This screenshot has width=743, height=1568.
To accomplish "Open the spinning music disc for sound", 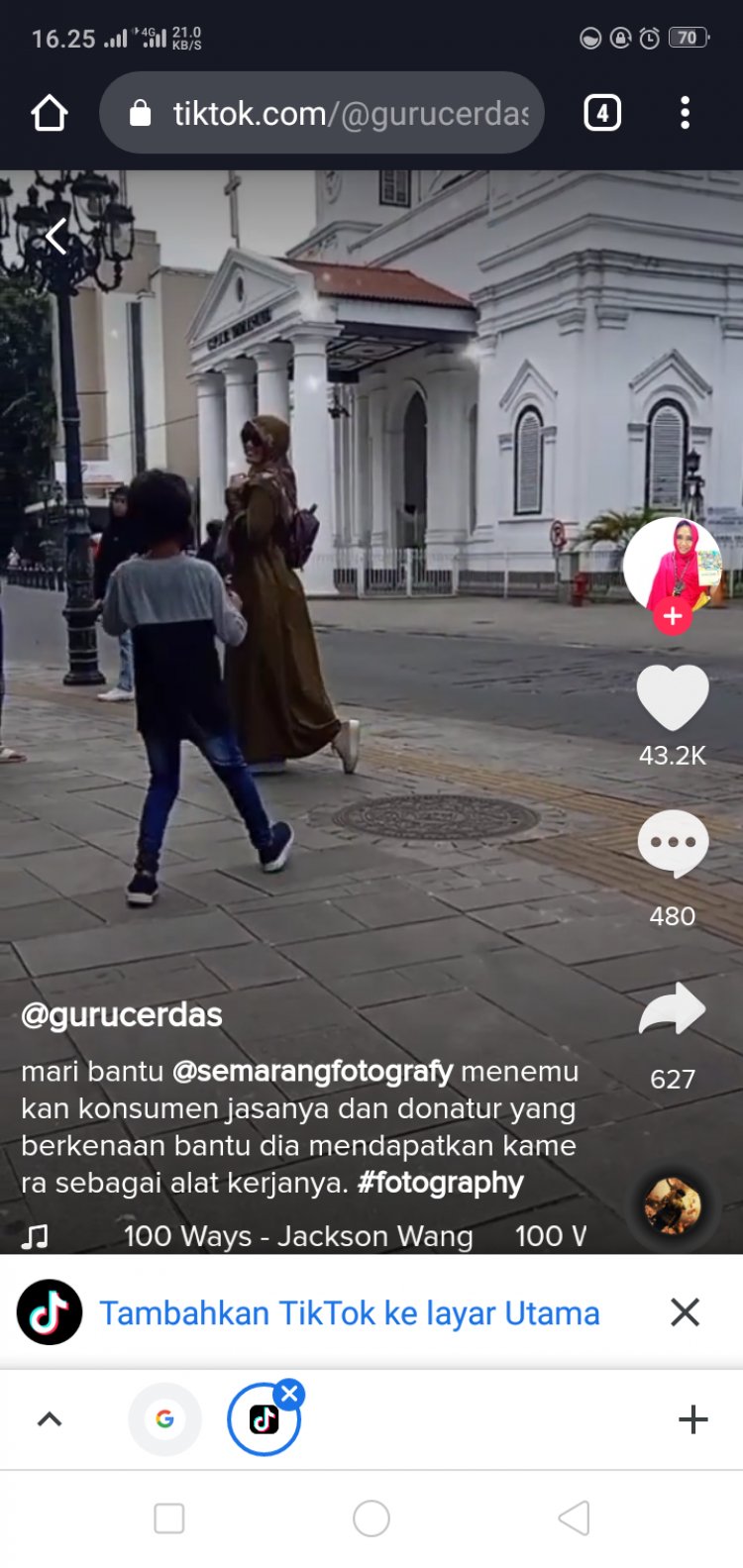I will click(x=673, y=1205).
